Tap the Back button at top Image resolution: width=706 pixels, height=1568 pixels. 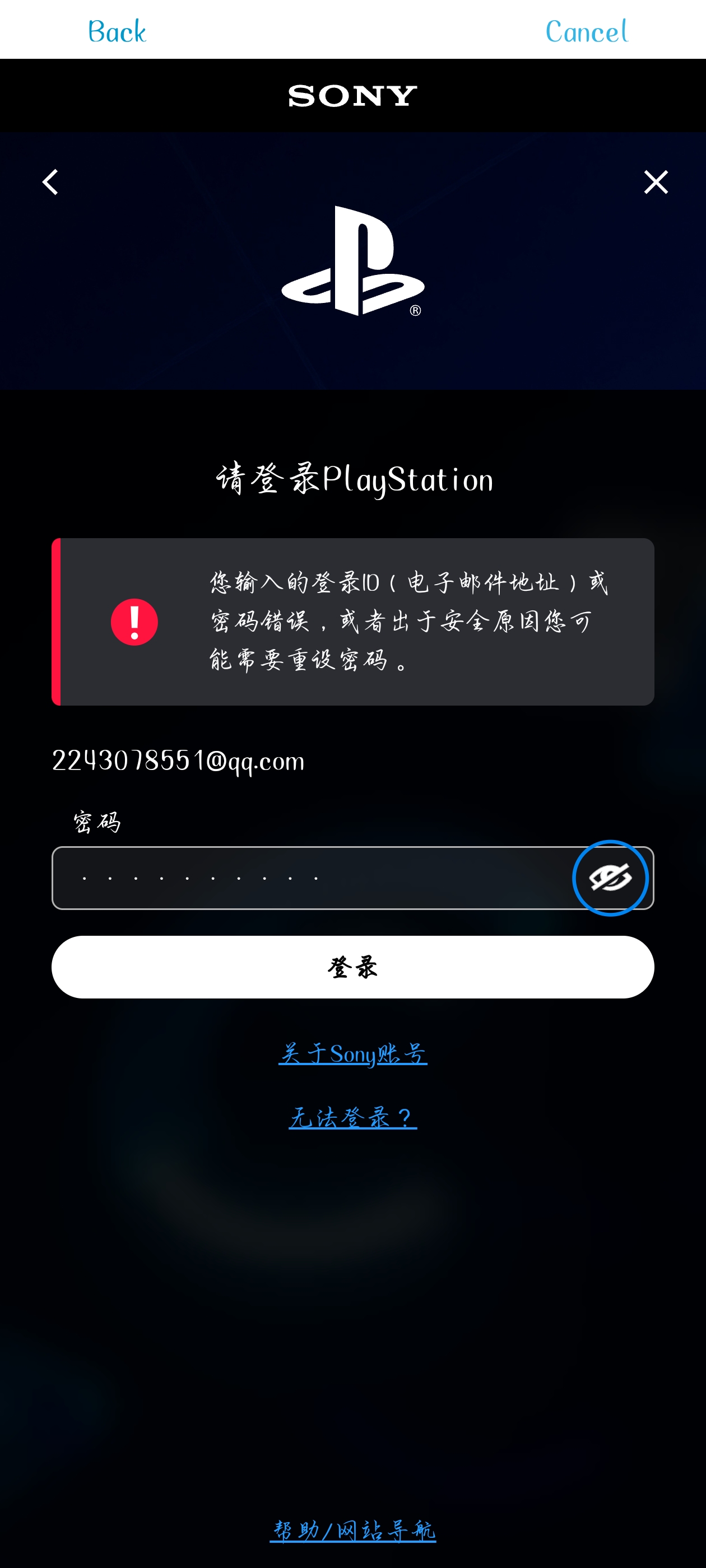pos(117,31)
